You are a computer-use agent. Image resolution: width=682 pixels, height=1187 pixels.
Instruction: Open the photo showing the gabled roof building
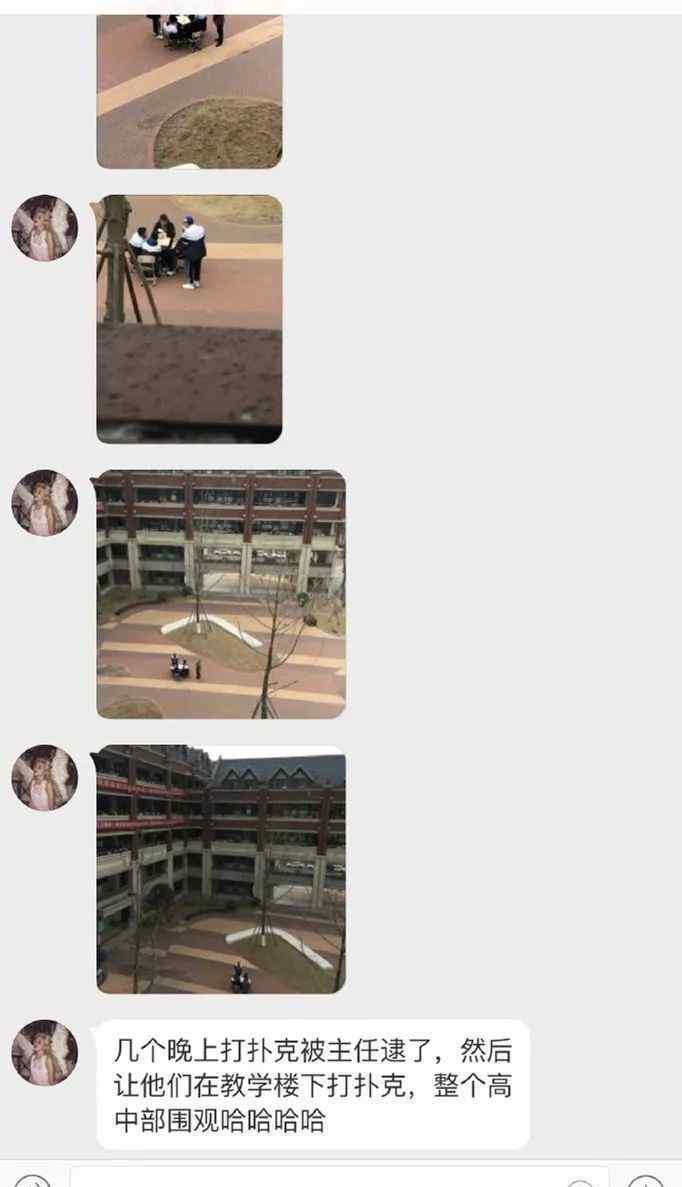(x=220, y=869)
